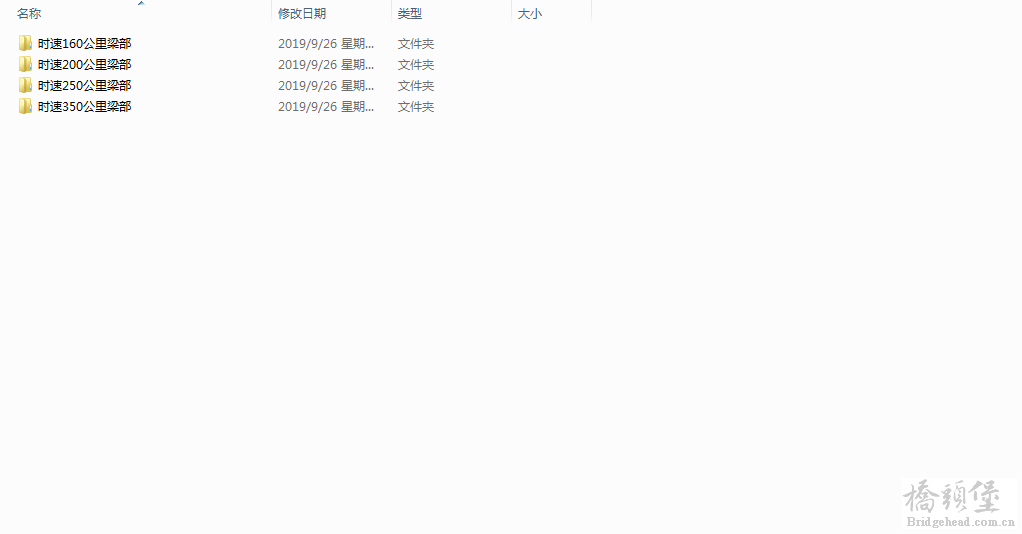Open the 时速200公里梁部 folder

tap(84, 65)
